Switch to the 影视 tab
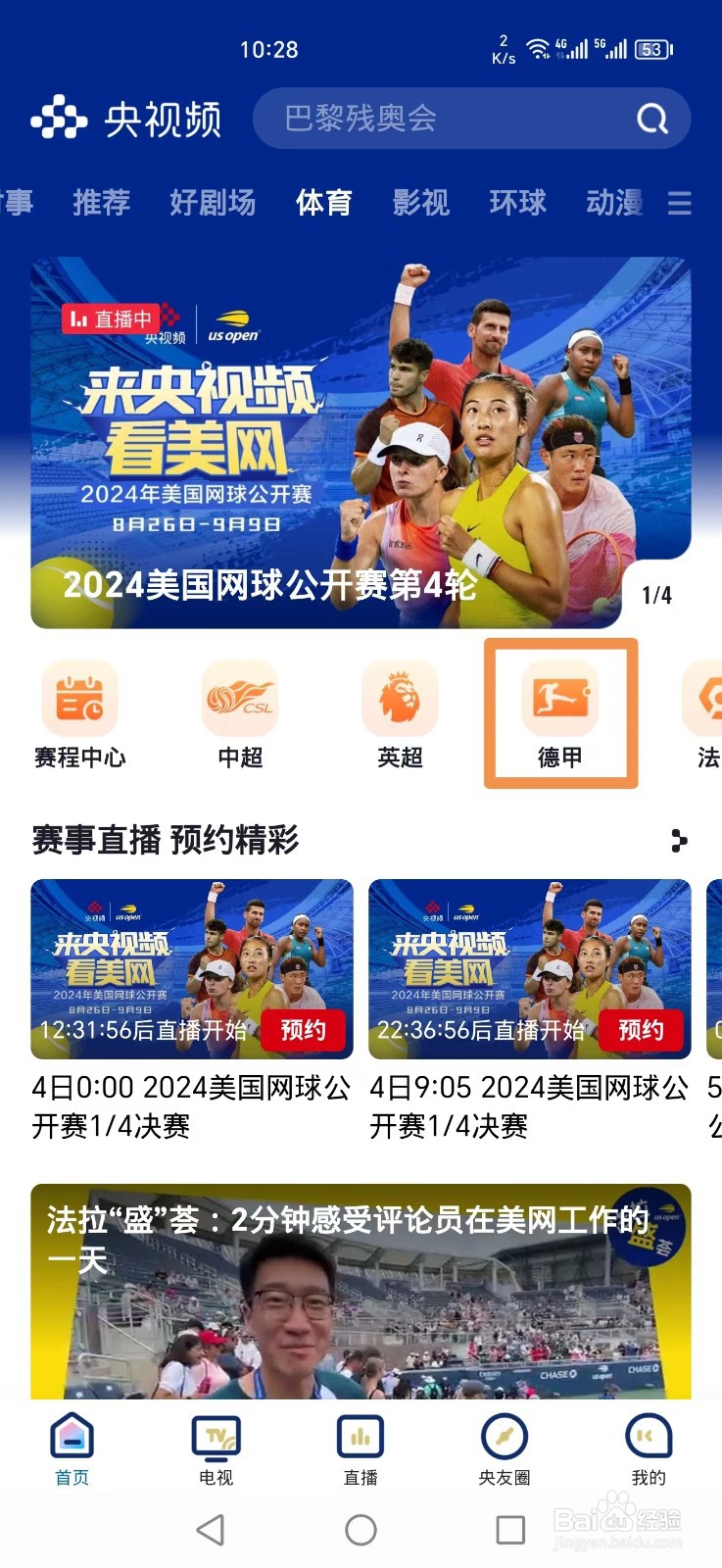 (419, 203)
